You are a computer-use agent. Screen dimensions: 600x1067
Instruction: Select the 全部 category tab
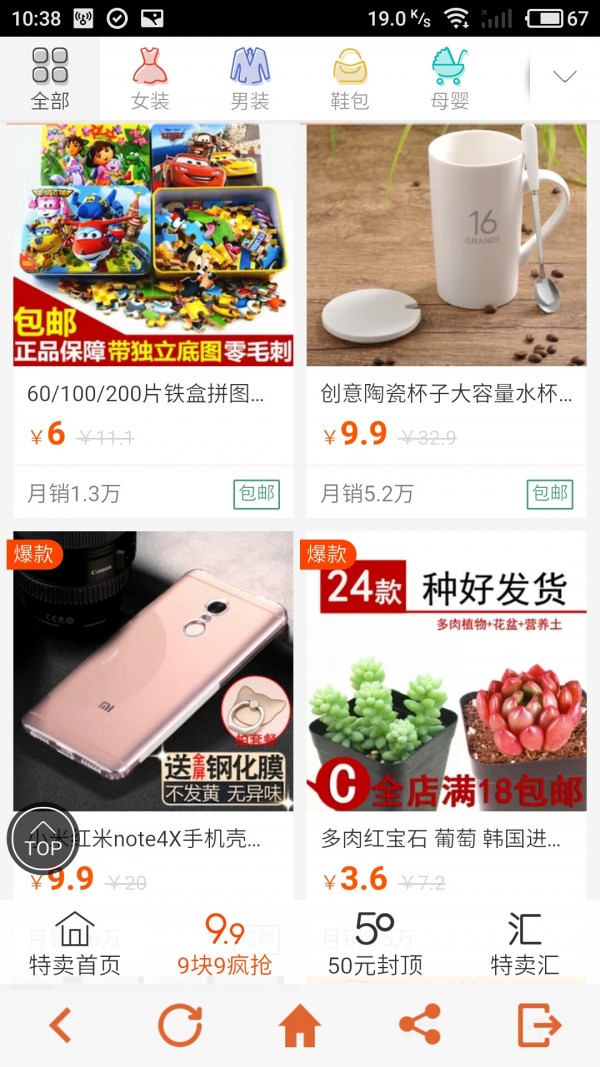point(50,78)
